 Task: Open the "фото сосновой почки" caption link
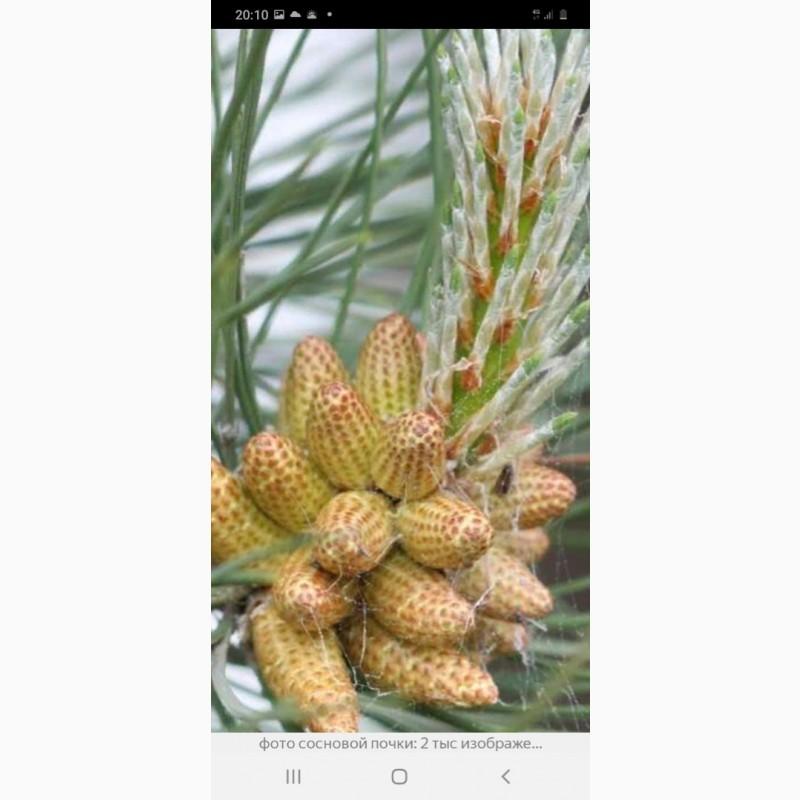pyautogui.click(x=400, y=744)
